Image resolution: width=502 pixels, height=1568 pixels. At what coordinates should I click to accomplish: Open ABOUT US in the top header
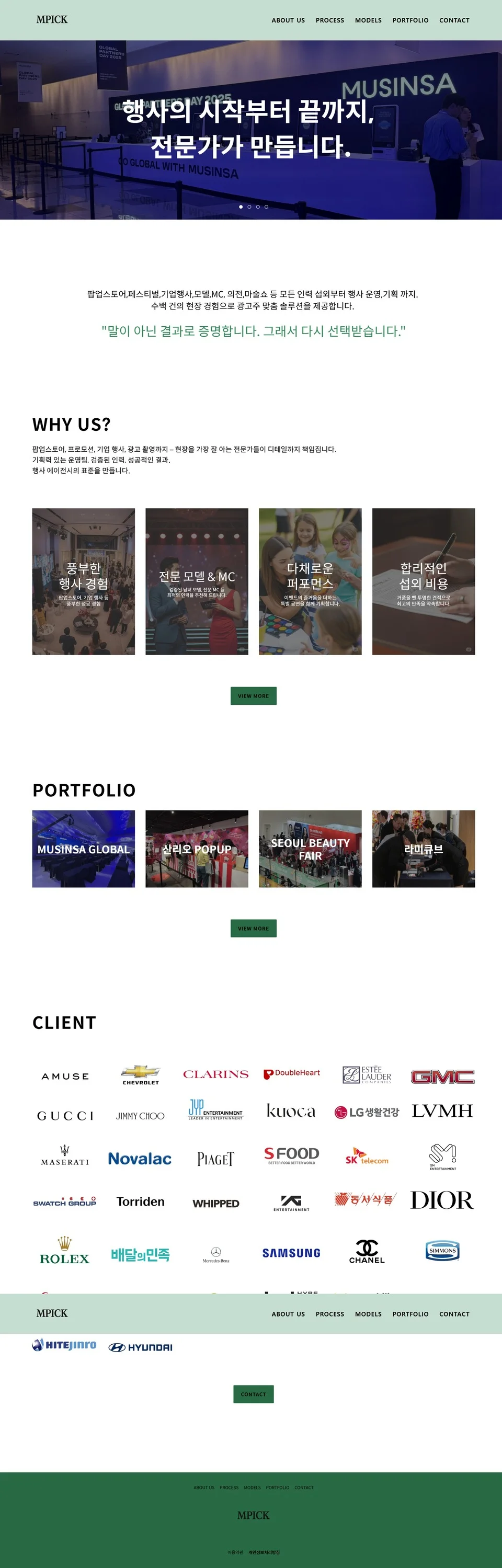click(x=288, y=20)
